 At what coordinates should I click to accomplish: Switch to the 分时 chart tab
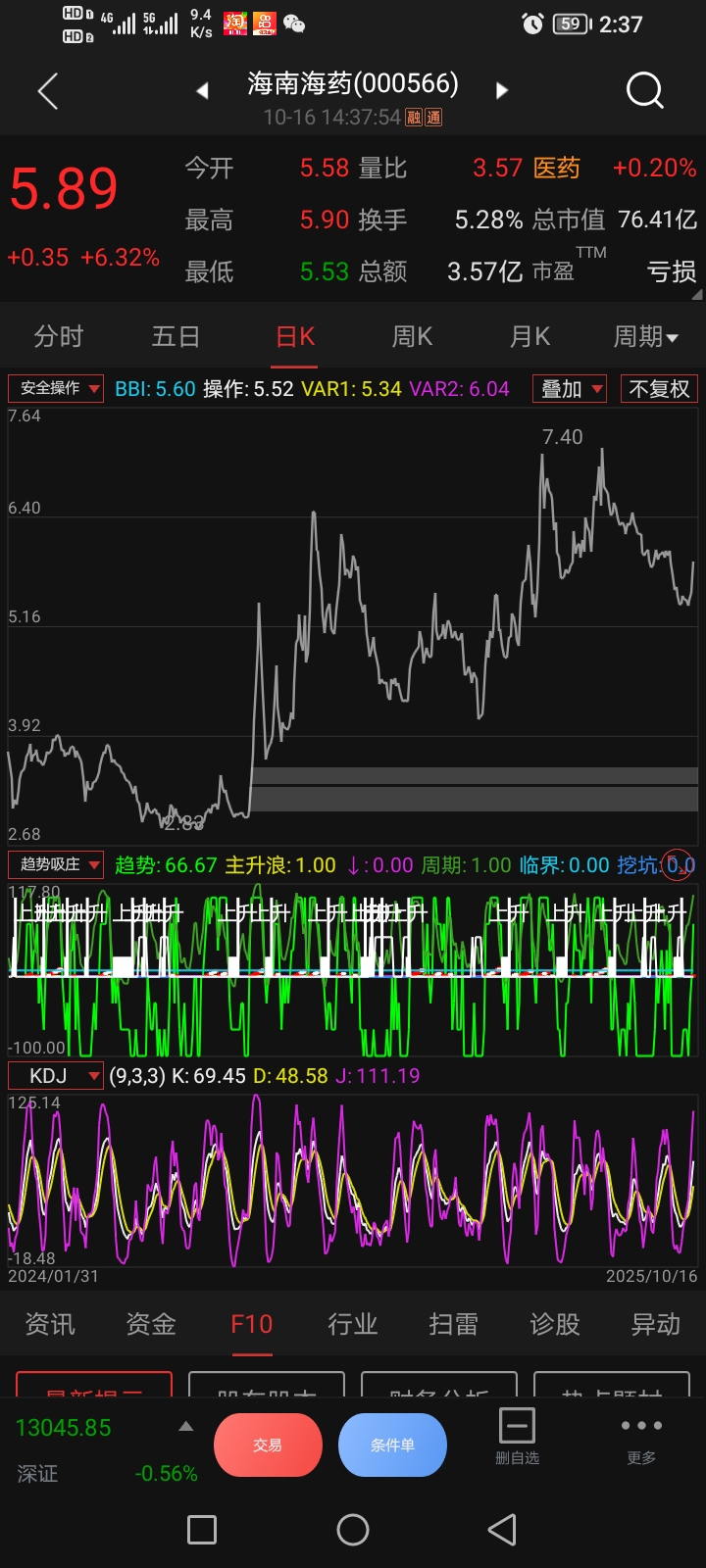(x=59, y=337)
